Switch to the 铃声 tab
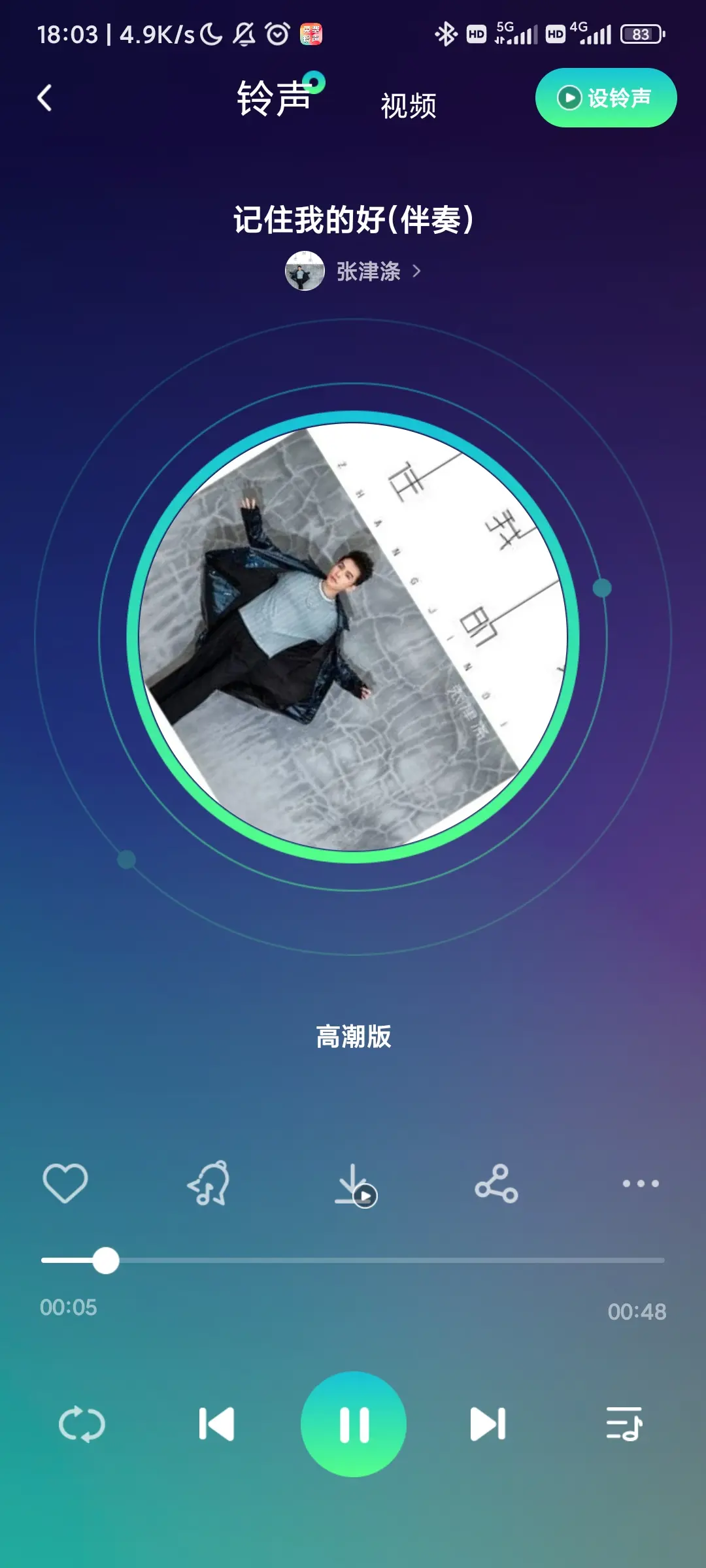This screenshot has height=1568, width=706. tap(275, 99)
